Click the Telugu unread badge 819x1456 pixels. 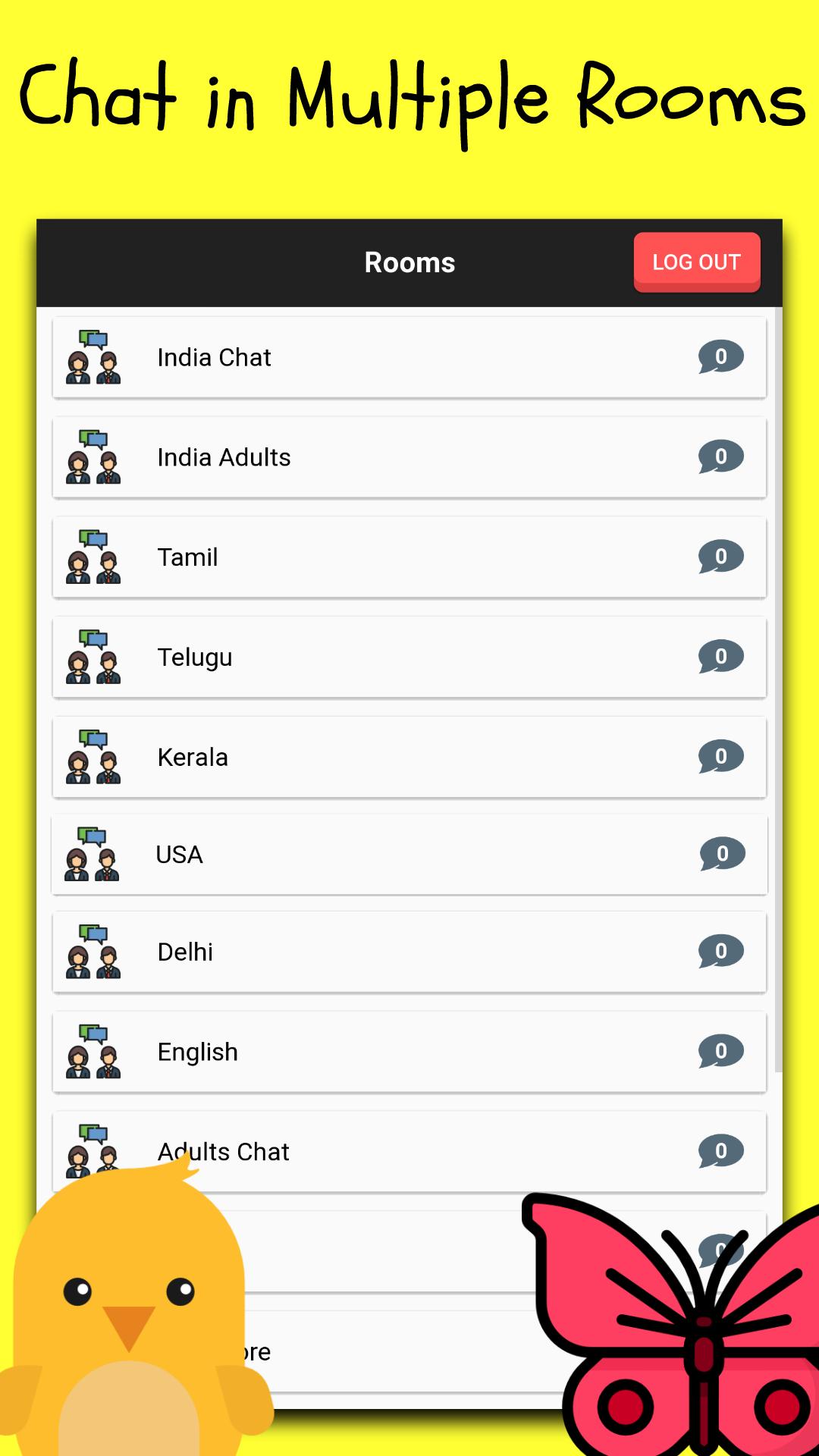[x=720, y=657]
